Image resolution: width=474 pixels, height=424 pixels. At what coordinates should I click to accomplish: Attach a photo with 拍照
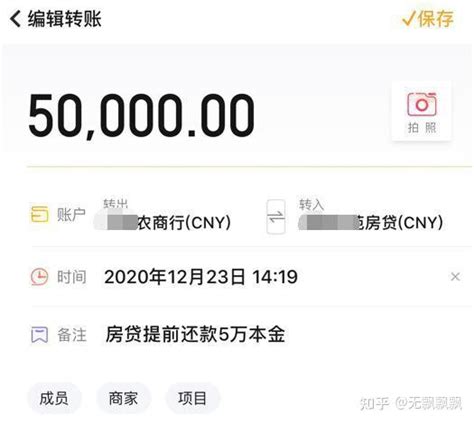pos(422,112)
